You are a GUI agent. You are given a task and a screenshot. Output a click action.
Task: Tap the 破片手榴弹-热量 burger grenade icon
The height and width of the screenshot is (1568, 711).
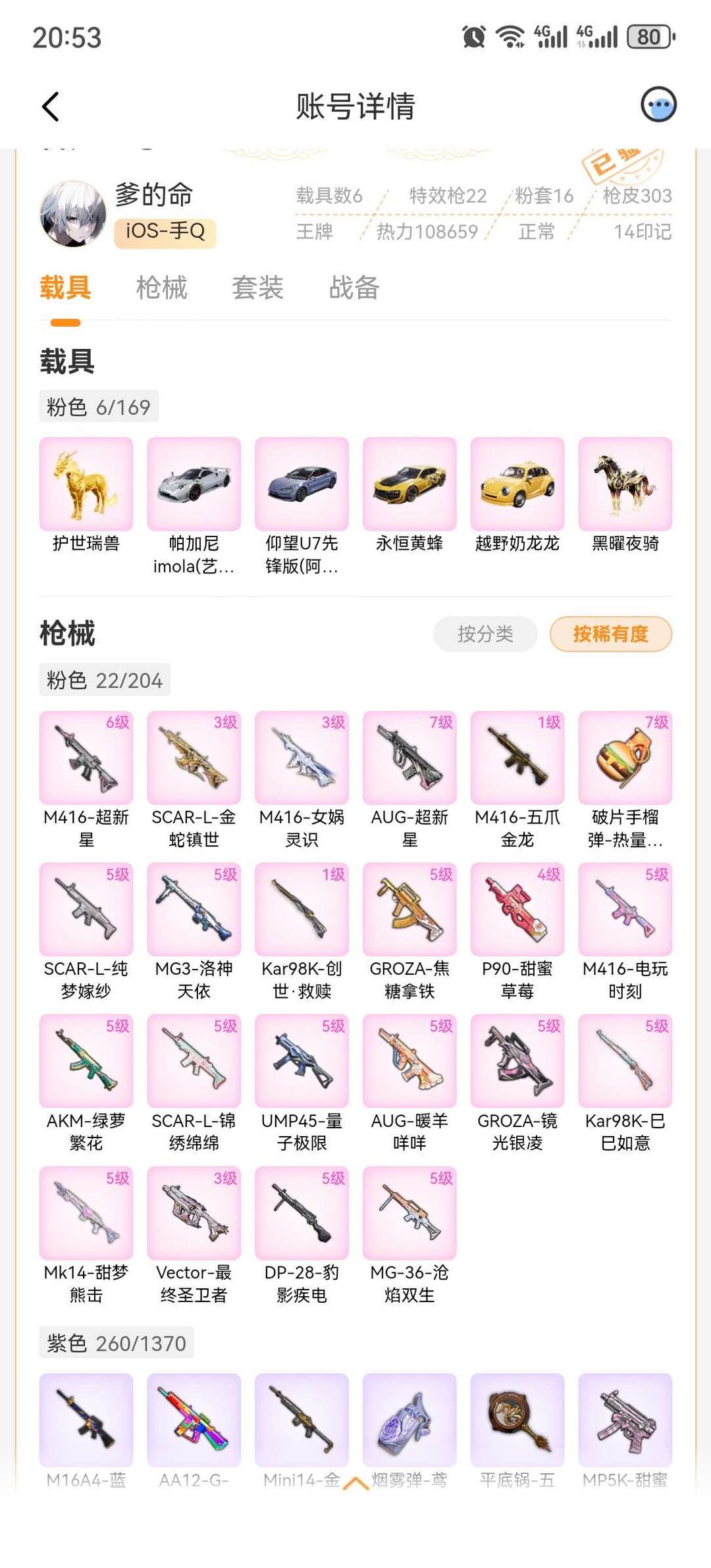[x=624, y=758]
